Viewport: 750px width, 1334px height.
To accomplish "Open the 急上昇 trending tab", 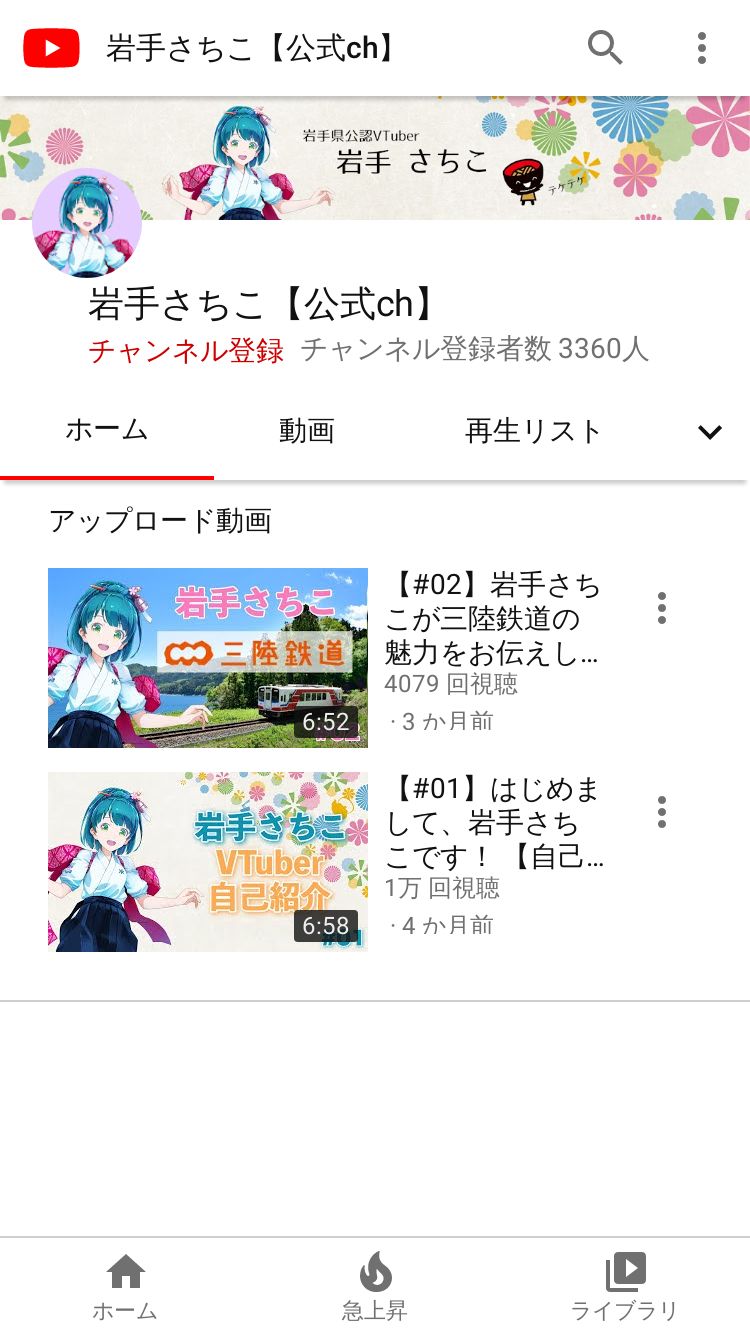I will point(375,1287).
